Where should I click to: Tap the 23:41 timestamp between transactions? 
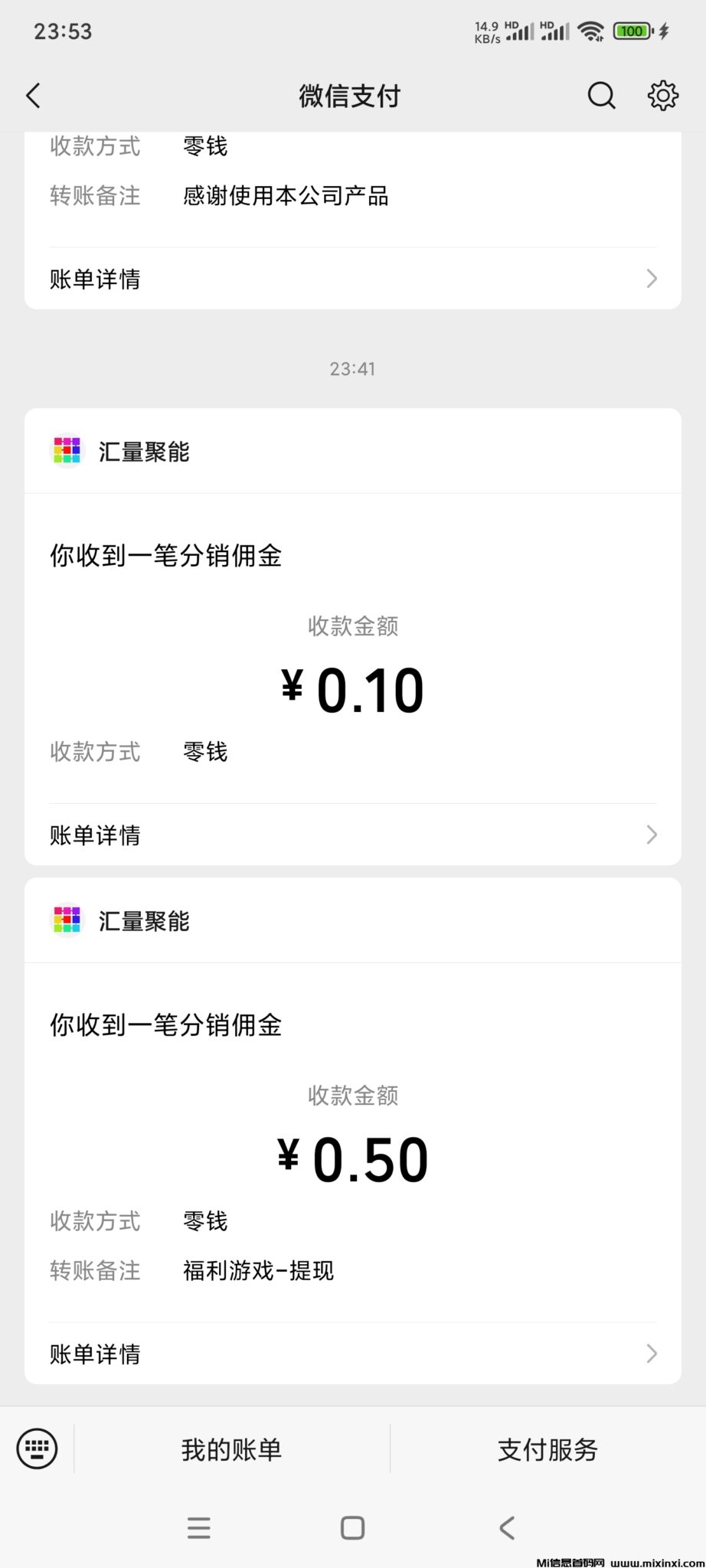tap(352, 368)
